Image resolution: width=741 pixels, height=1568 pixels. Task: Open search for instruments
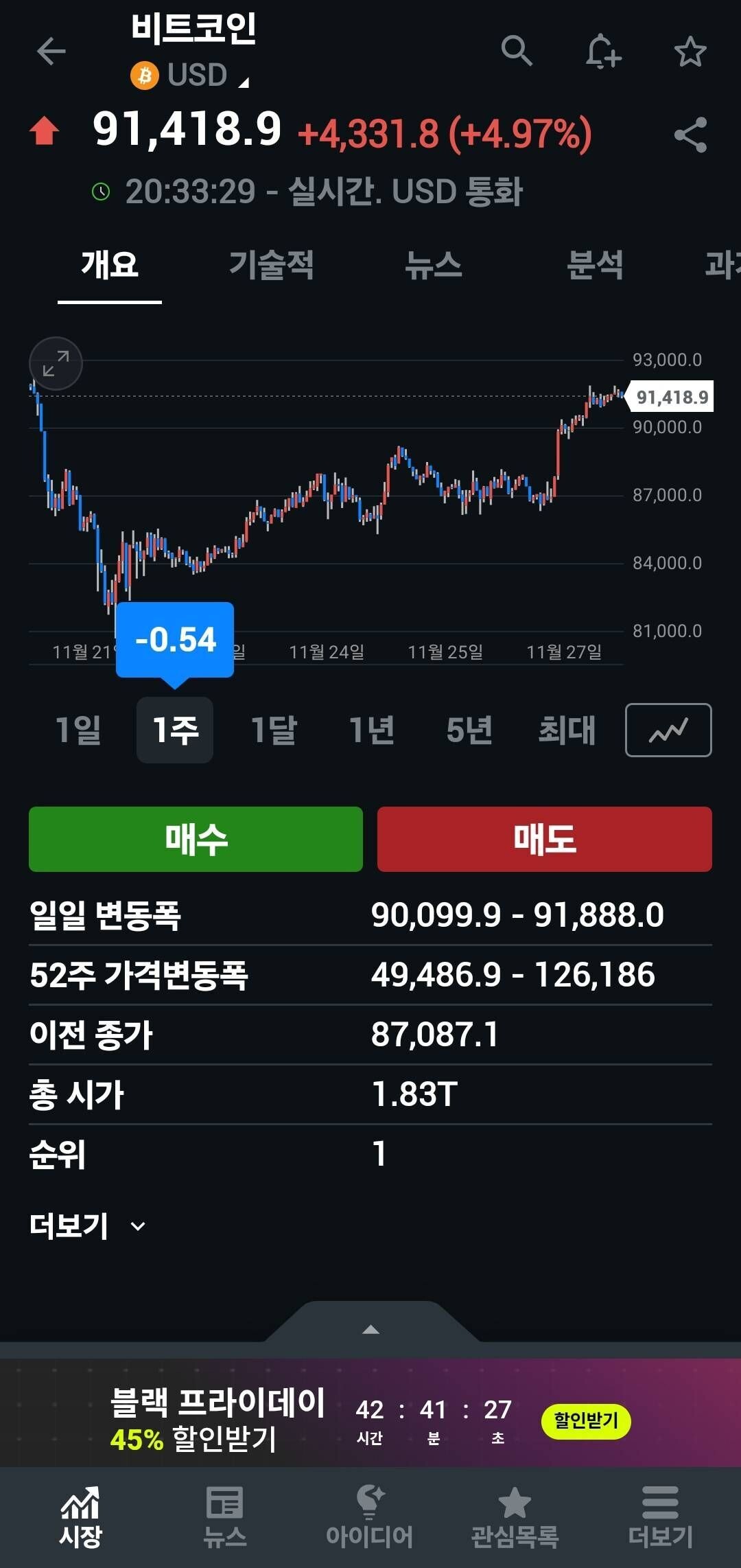pyautogui.click(x=518, y=51)
